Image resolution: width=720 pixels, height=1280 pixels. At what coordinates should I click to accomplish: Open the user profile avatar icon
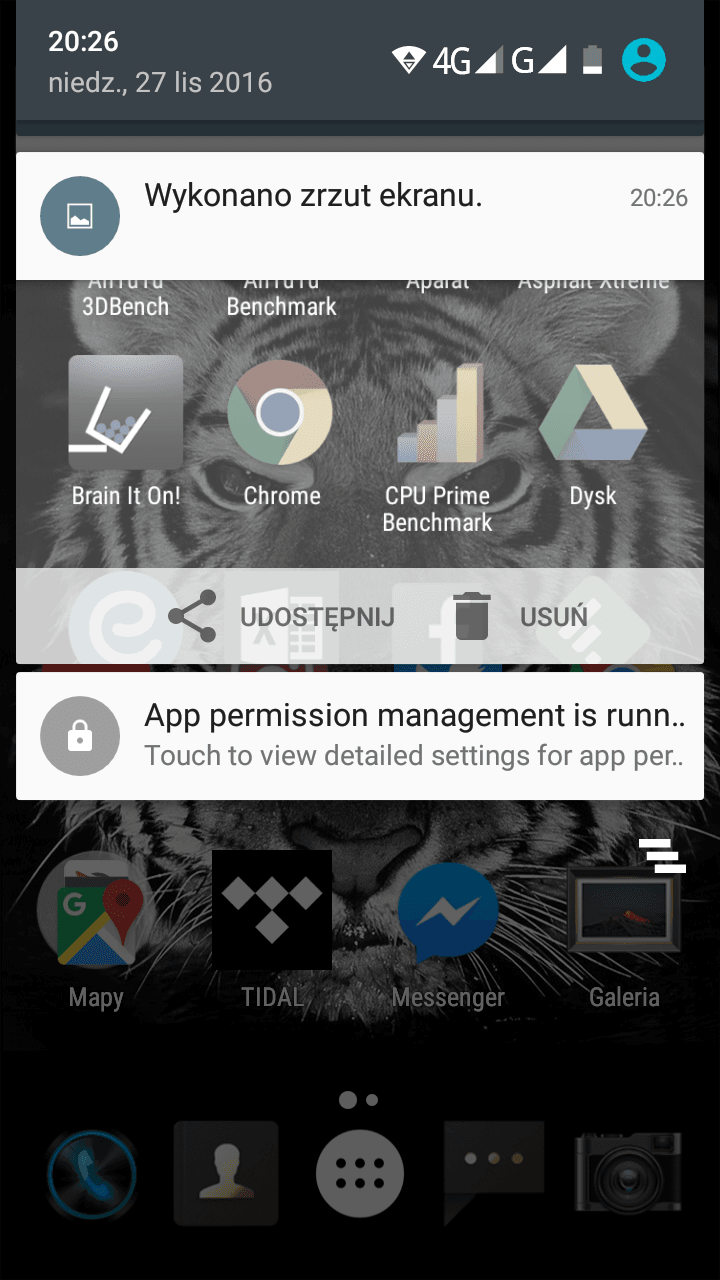tap(644, 60)
